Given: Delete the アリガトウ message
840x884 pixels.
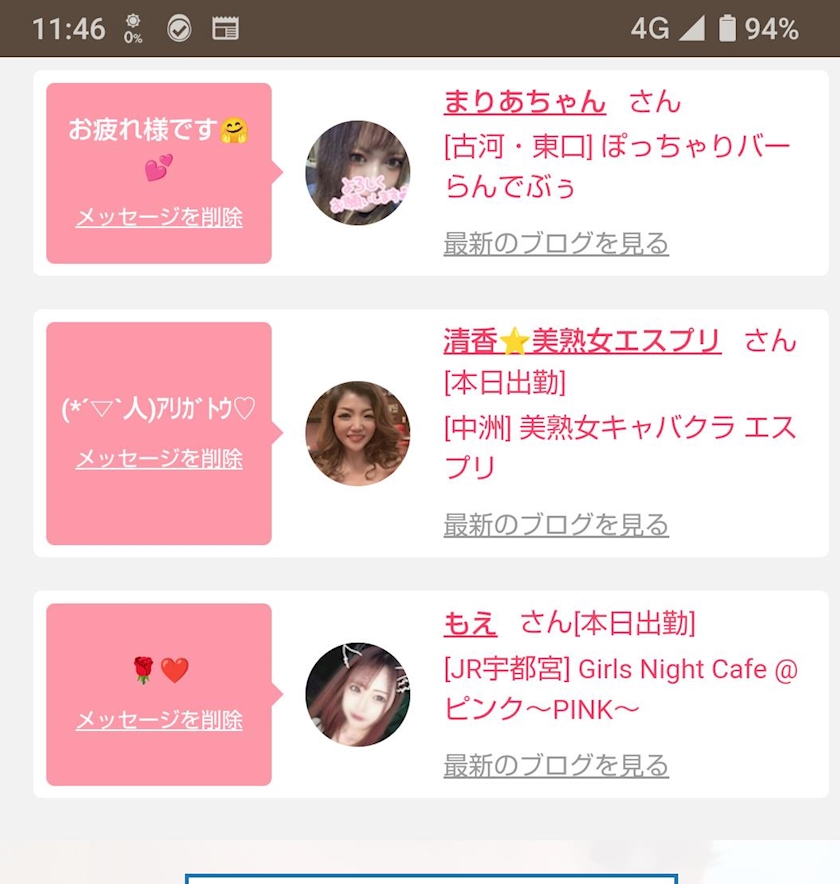Looking at the screenshot, I should pos(159,458).
